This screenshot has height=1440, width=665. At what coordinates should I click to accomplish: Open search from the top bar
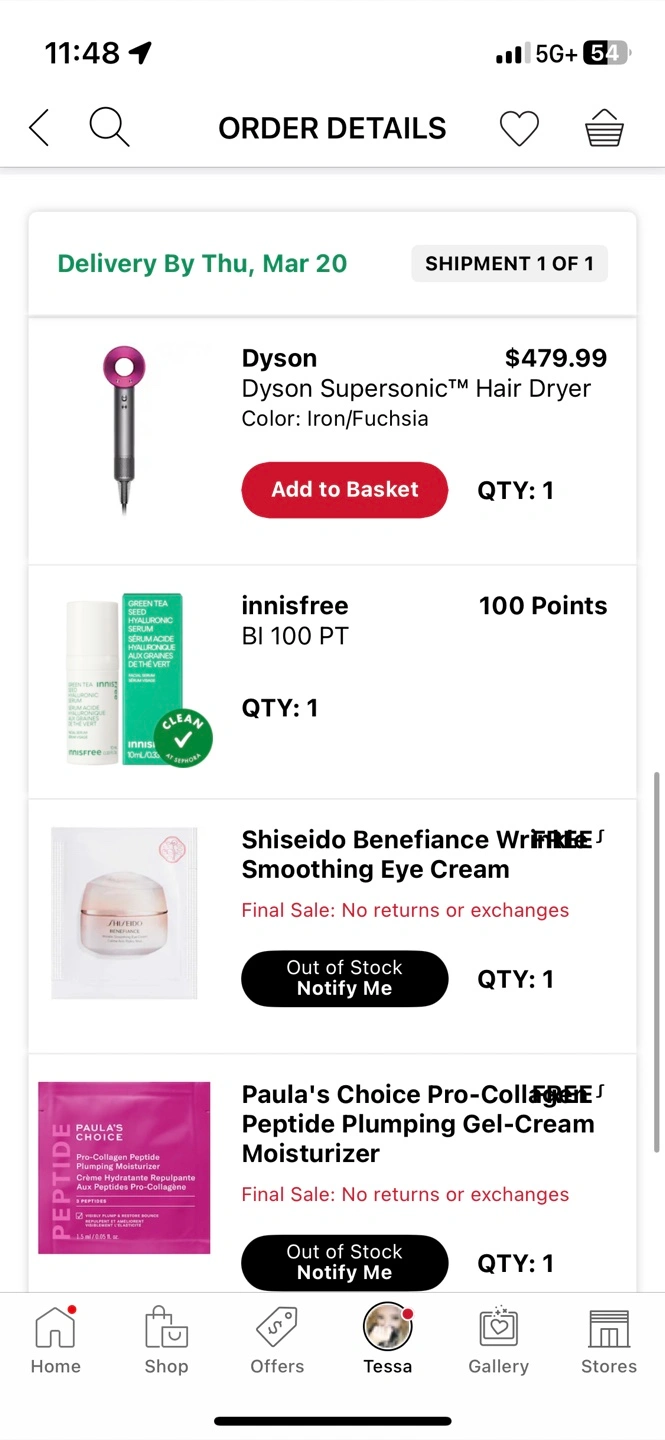tap(109, 128)
